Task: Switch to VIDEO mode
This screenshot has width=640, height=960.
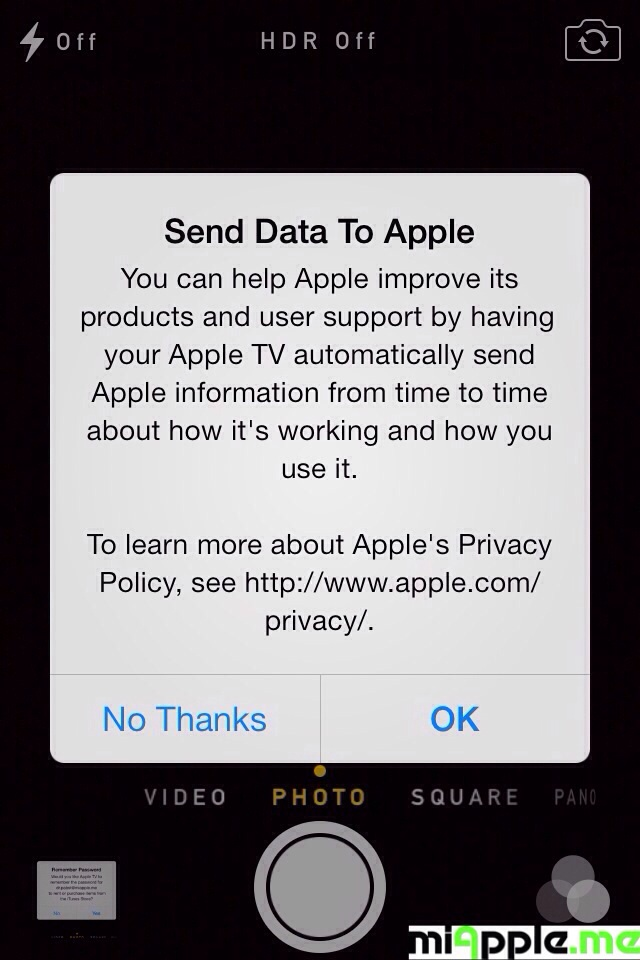Action: pos(185,797)
